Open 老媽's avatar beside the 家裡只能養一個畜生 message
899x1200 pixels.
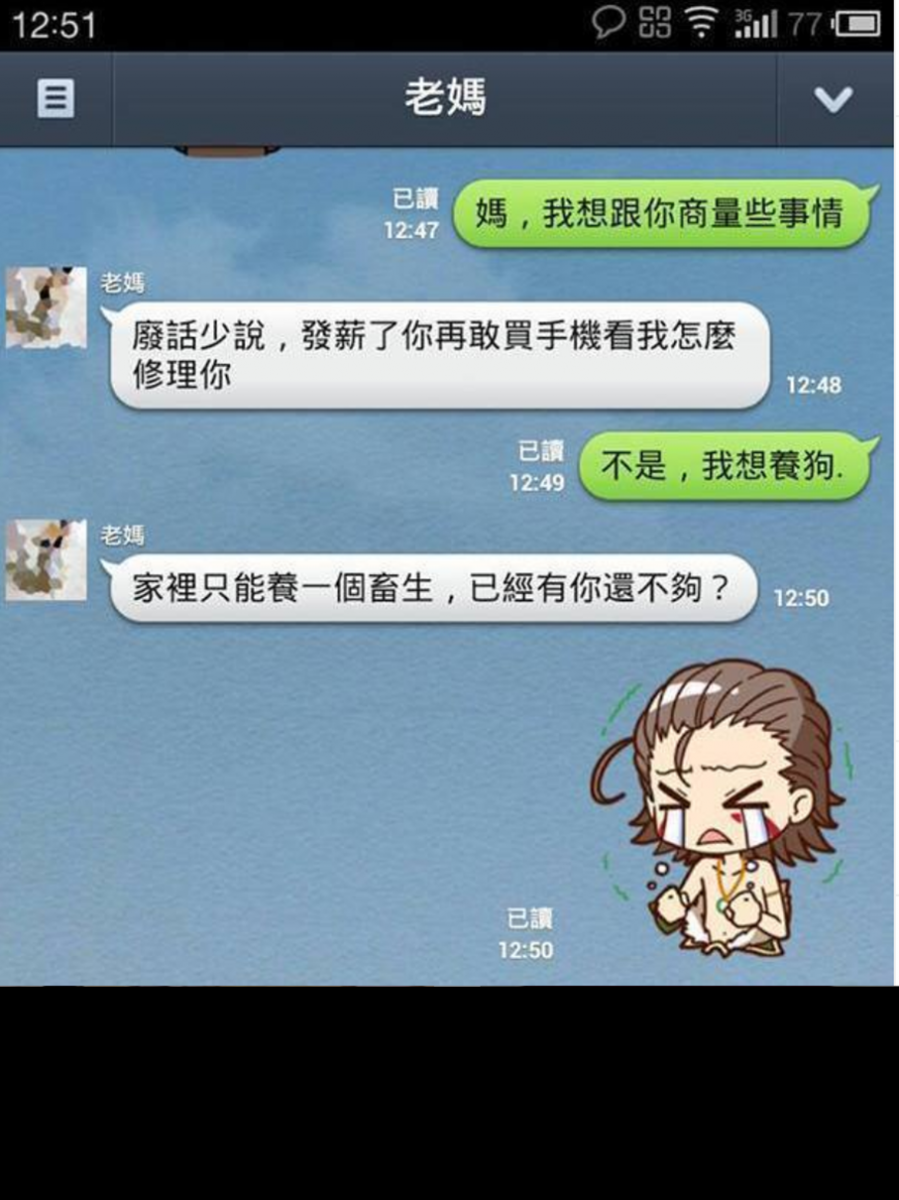46,560
